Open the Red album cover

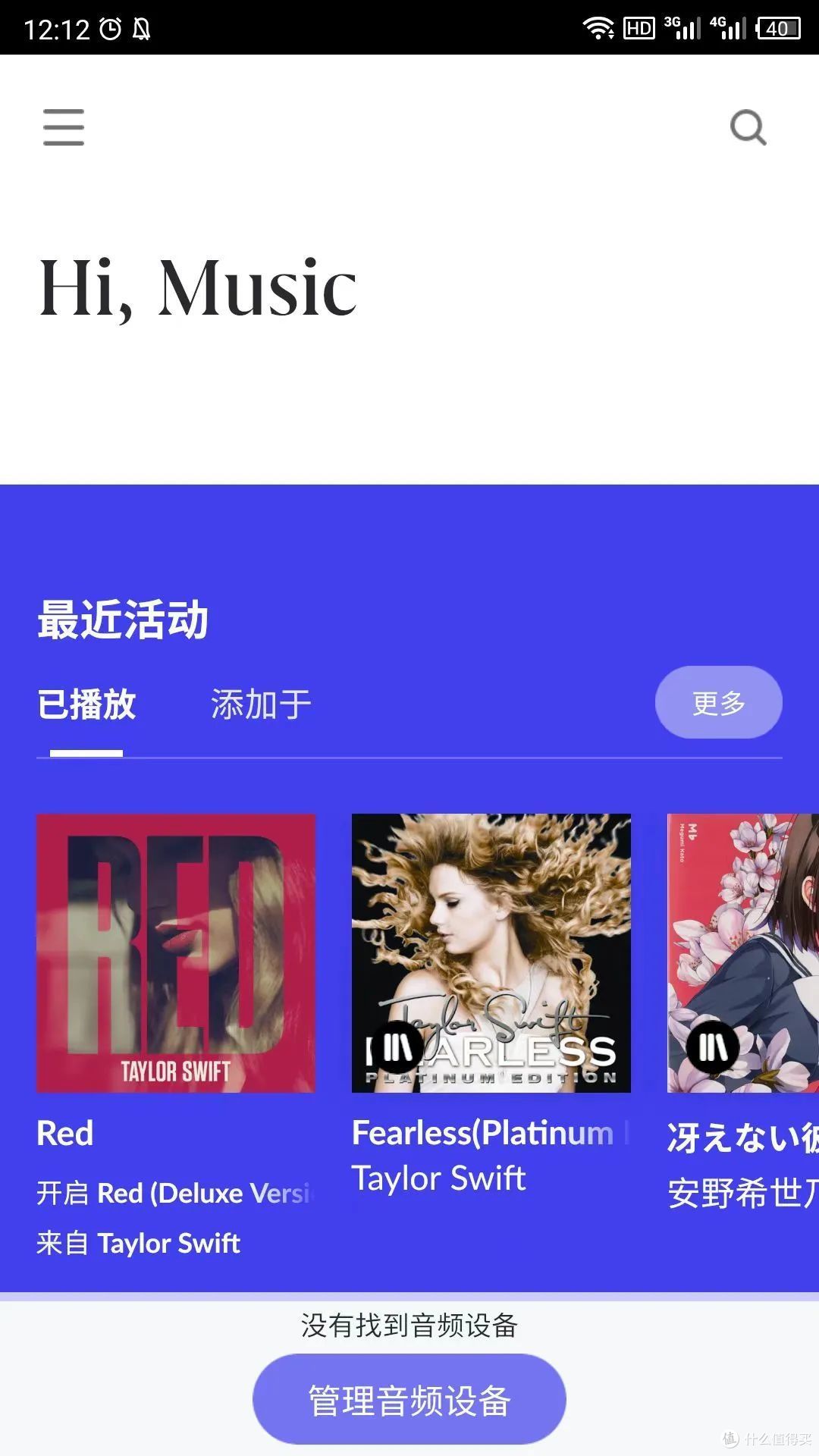click(x=176, y=952)
